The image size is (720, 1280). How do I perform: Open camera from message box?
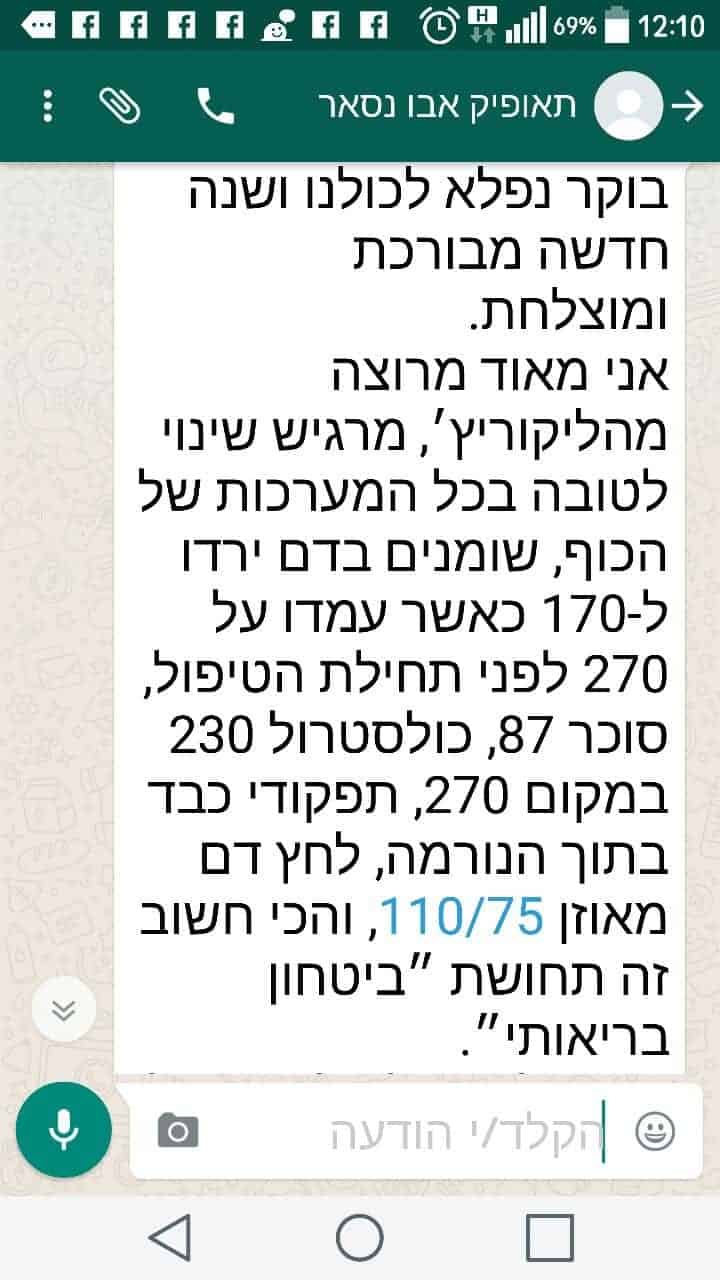[178, 1131]
